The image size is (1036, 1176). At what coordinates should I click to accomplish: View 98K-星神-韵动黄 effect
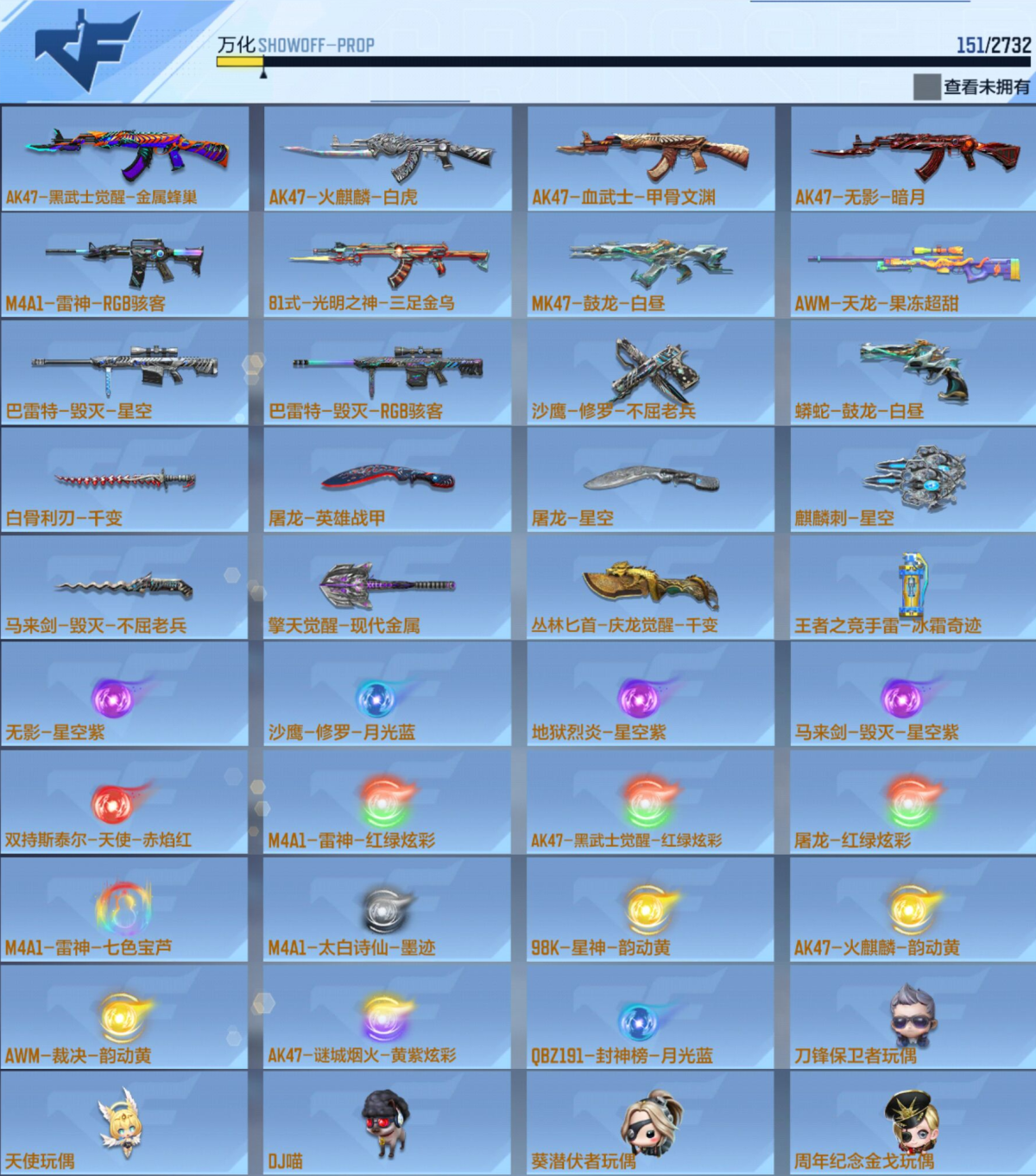651,908
